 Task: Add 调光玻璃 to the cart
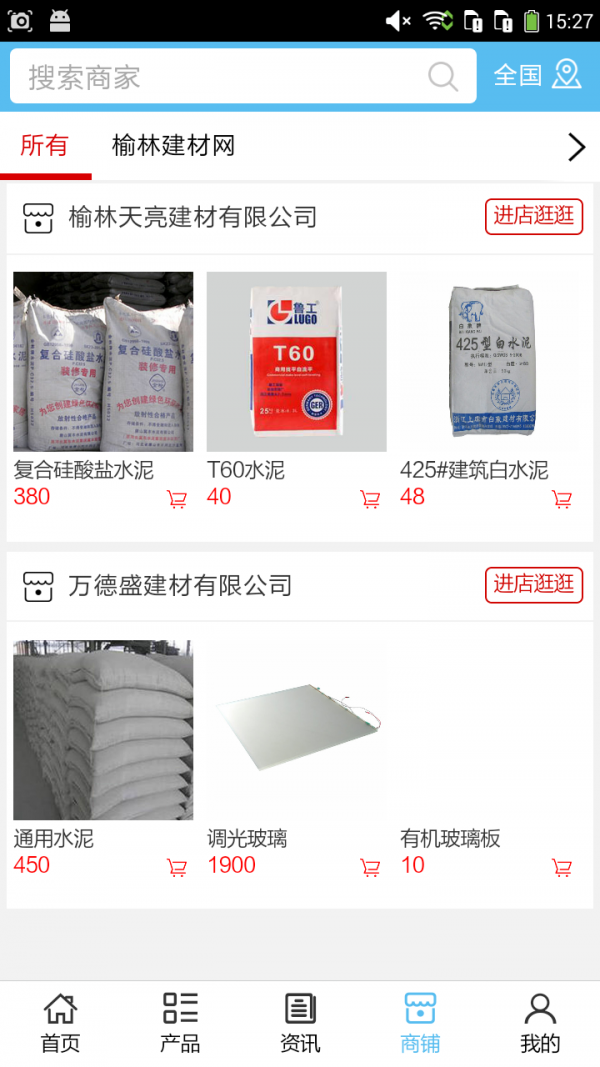click(370, 867)
